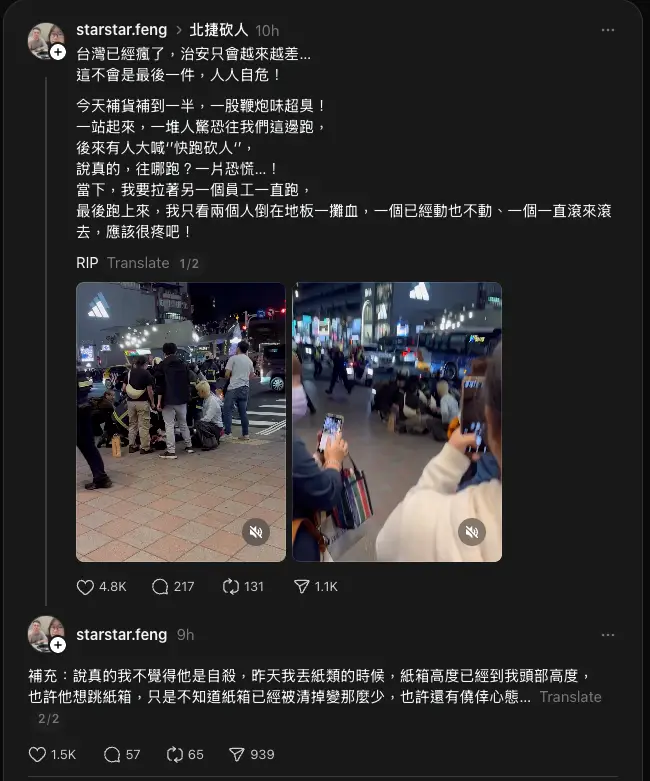The image size is (650, 781).
Task: Follow starstar.feng via avatar plus badge
Action: click(x=58, y=52)
